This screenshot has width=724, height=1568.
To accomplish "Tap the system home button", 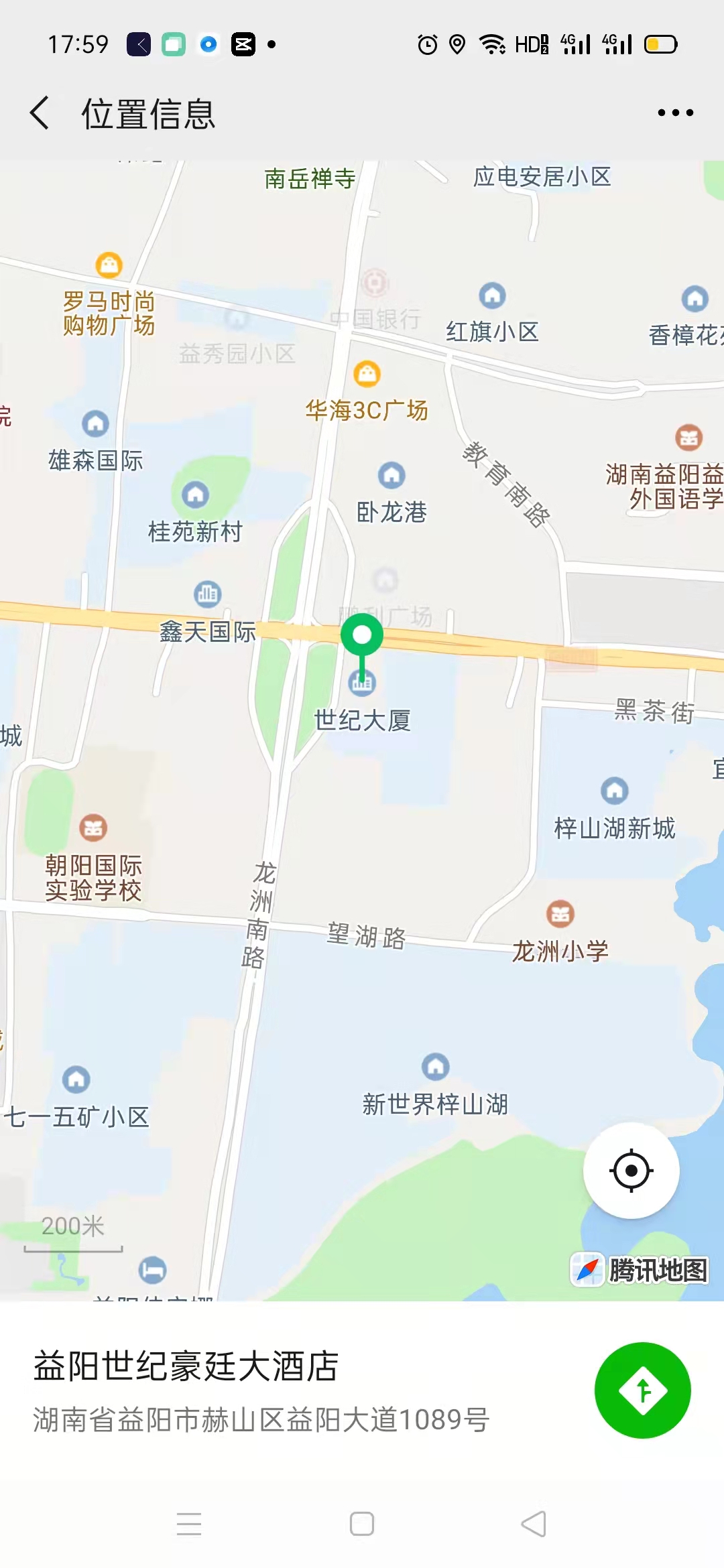I will click(x=362, y=1524).
